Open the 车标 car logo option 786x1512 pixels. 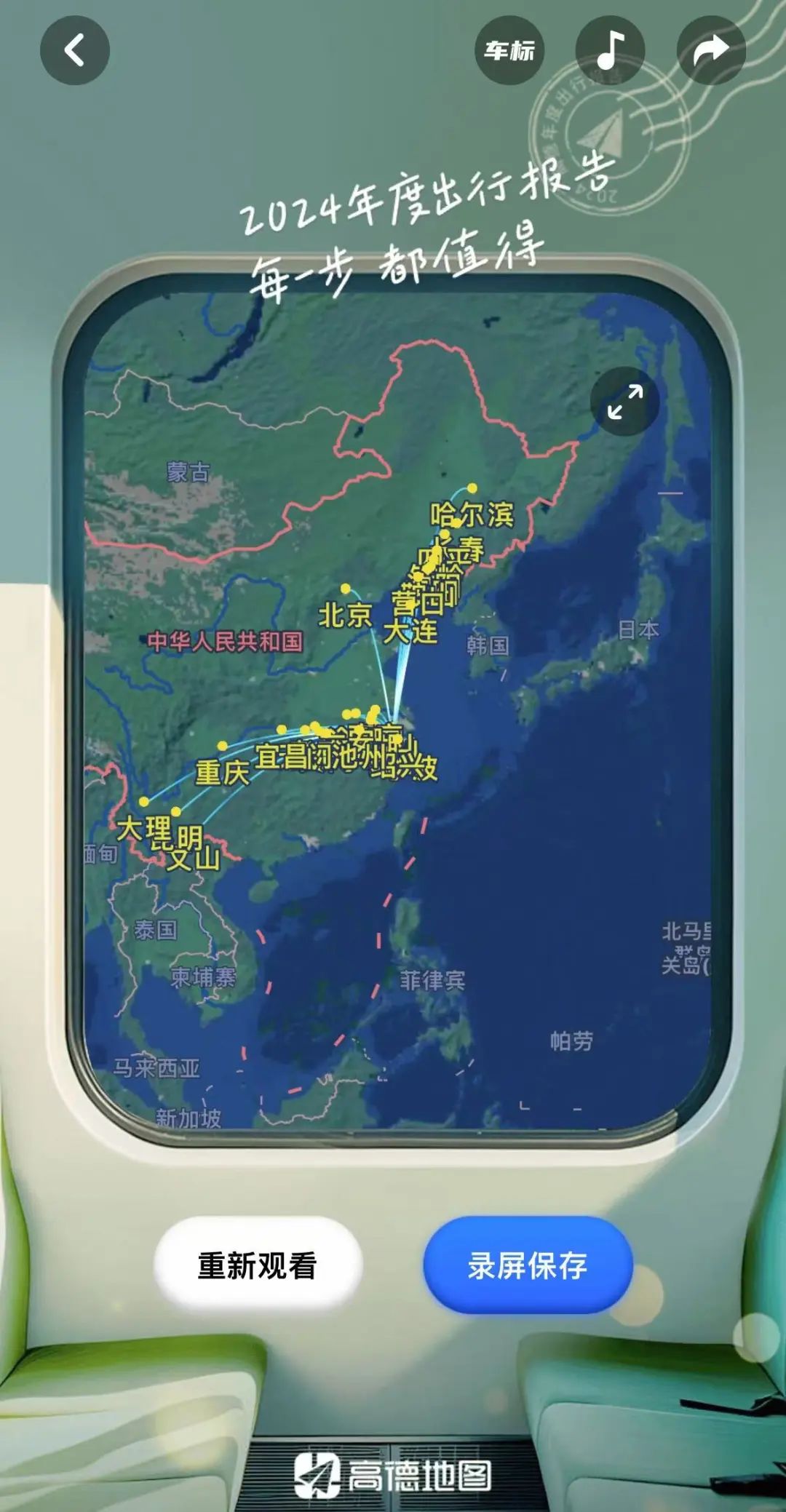coord(509,50)
